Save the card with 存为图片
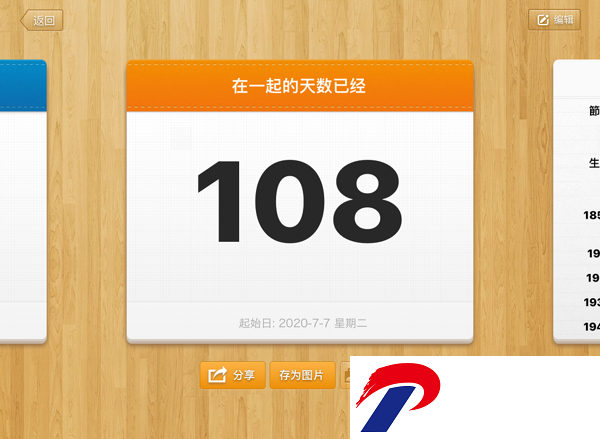This screenshot has width=600, height=439. coord(301,376)
